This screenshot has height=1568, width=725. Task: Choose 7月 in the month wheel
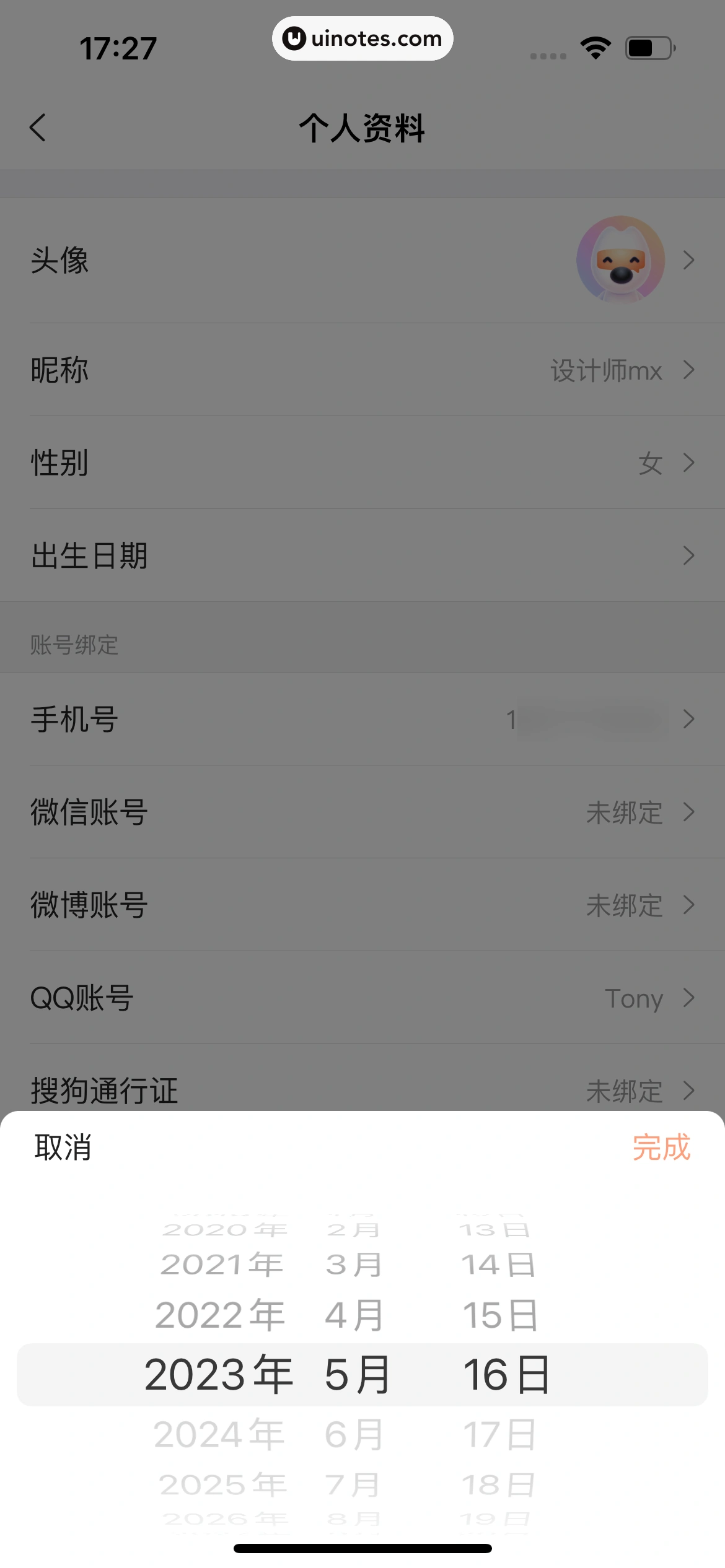tap(353, 1484)
